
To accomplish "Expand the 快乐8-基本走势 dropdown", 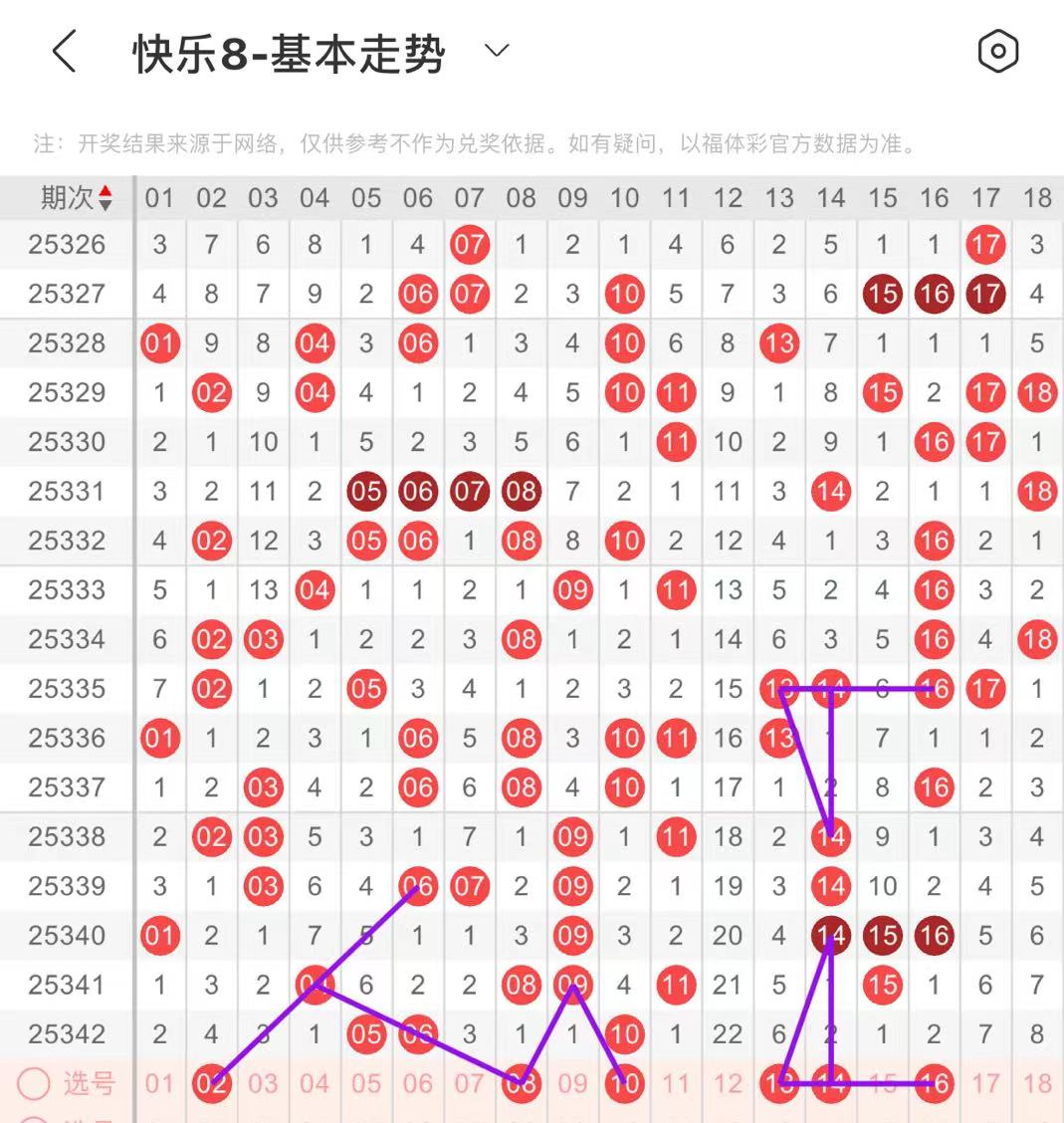I will (x=496, y=51).
